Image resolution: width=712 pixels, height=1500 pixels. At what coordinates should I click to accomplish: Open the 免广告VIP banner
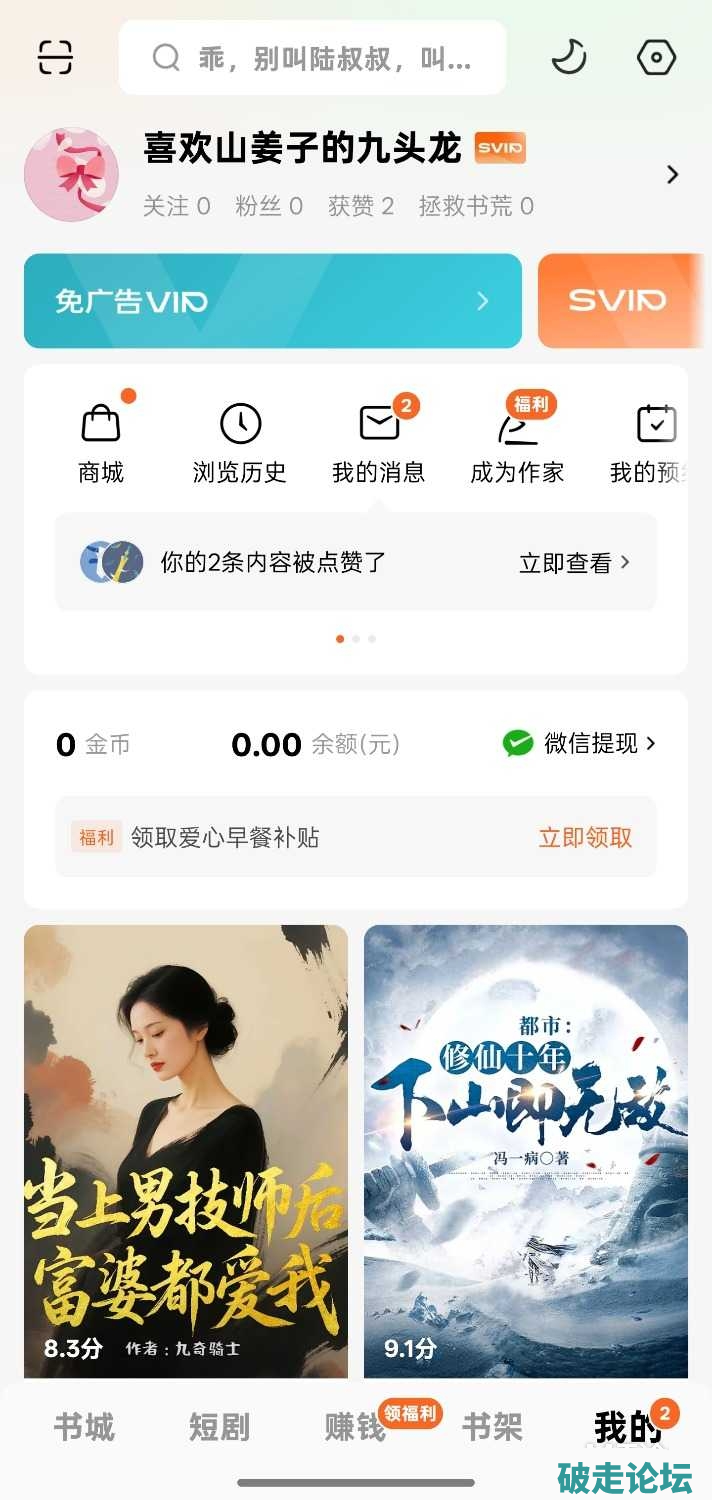272,301
